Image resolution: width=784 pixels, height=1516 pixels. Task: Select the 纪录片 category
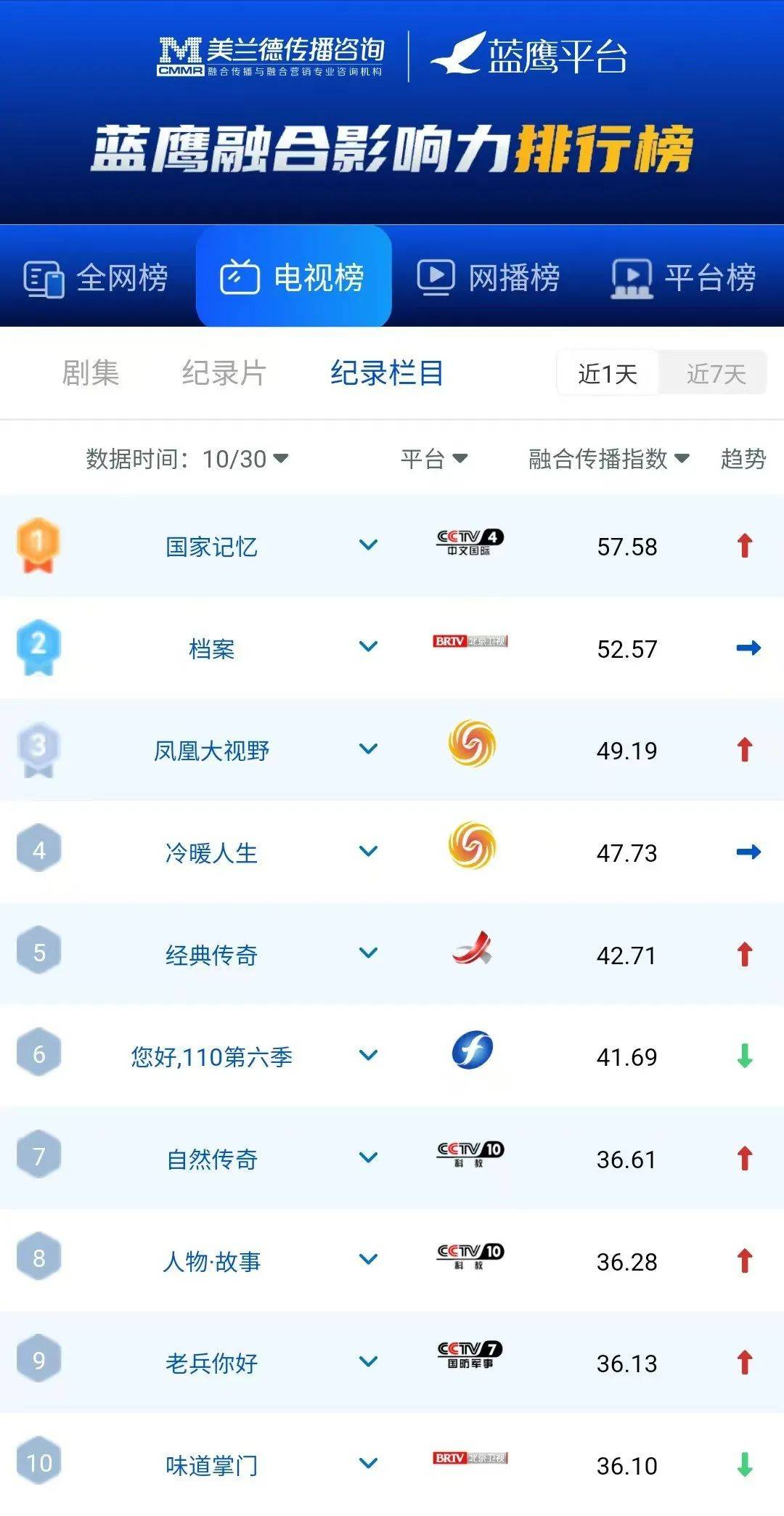coord(224,373)
